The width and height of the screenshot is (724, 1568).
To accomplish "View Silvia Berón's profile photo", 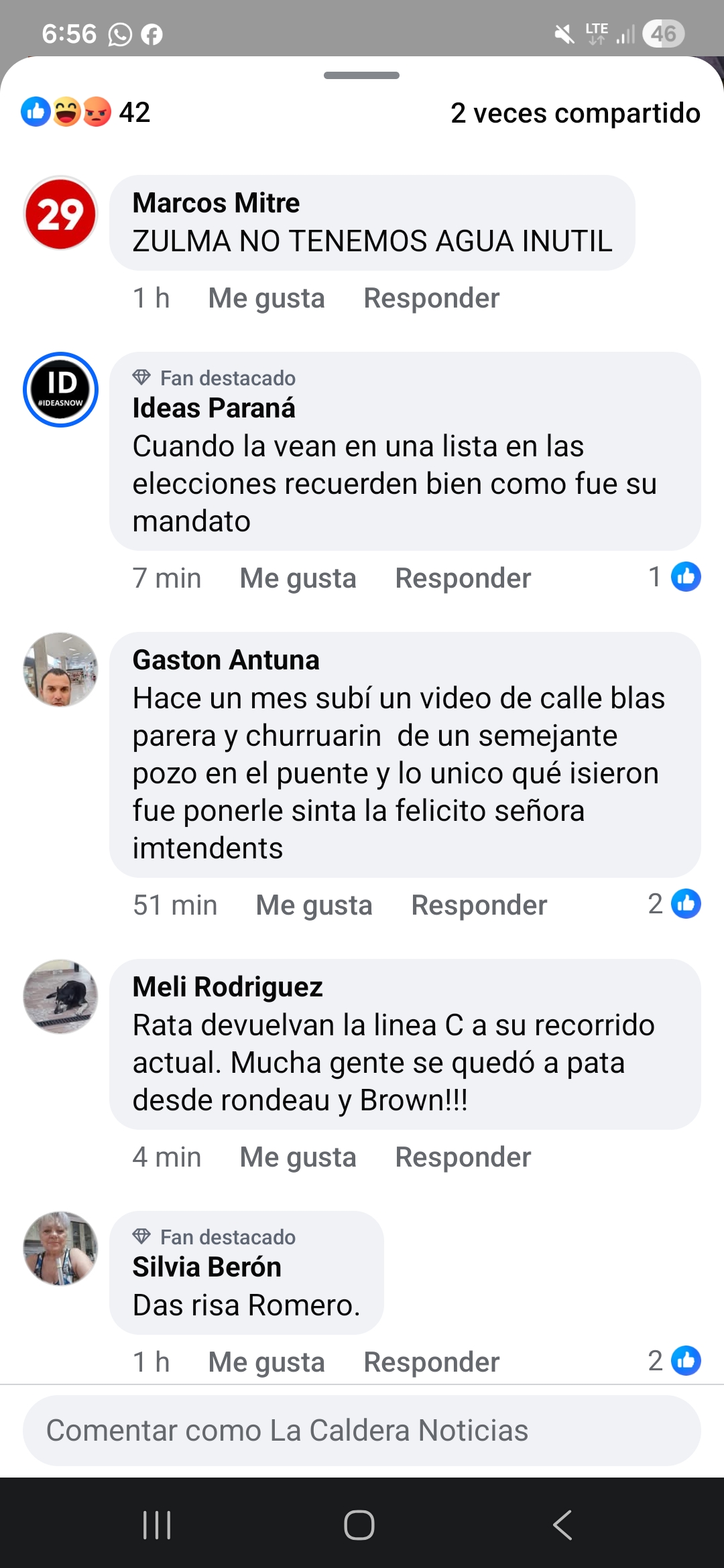I will 60,1248.
